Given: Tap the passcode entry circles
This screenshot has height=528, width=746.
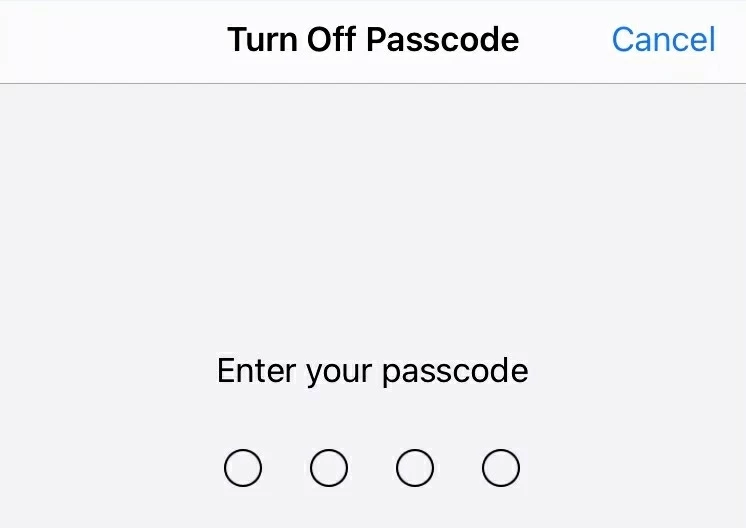Looking at the screenshot, I should point(371,467).
